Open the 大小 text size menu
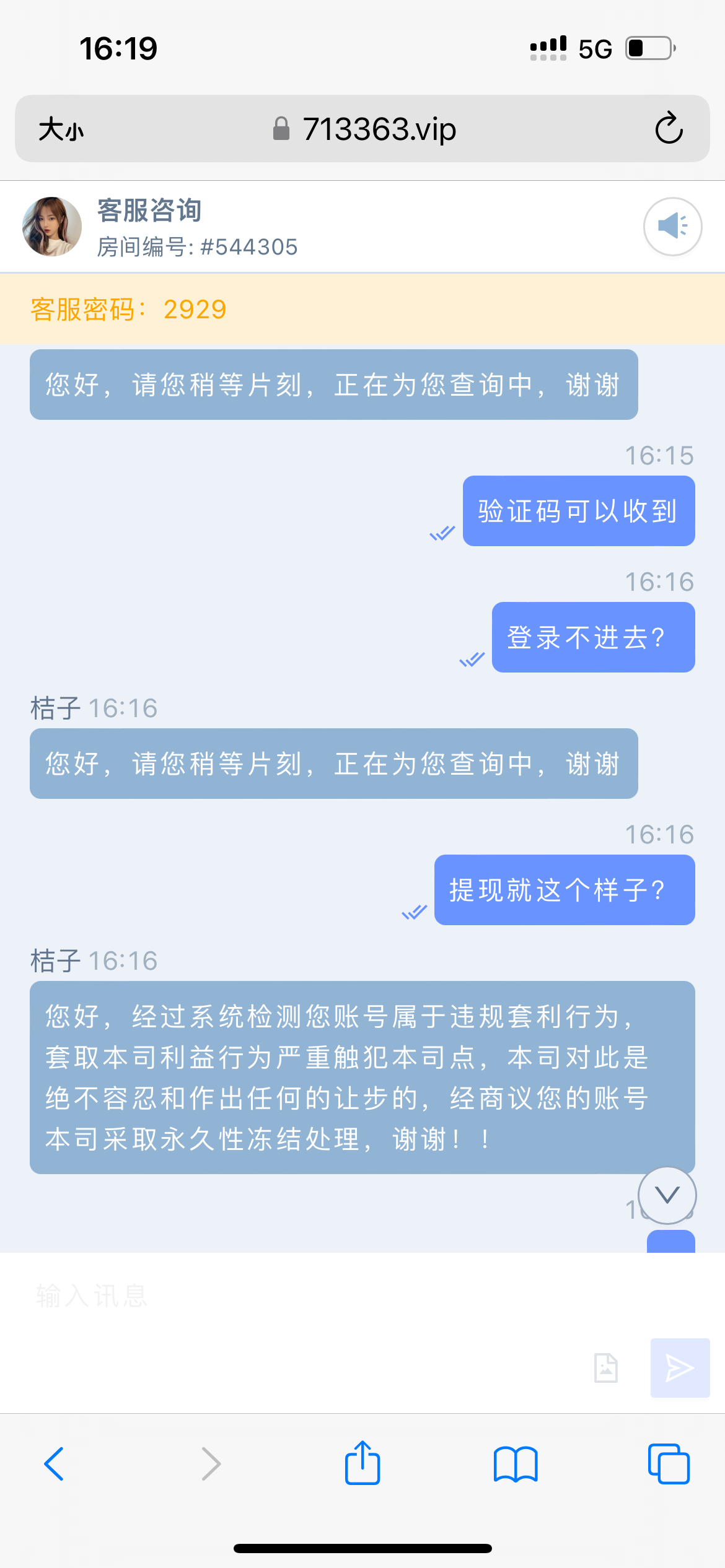 [x=61, y=129]
